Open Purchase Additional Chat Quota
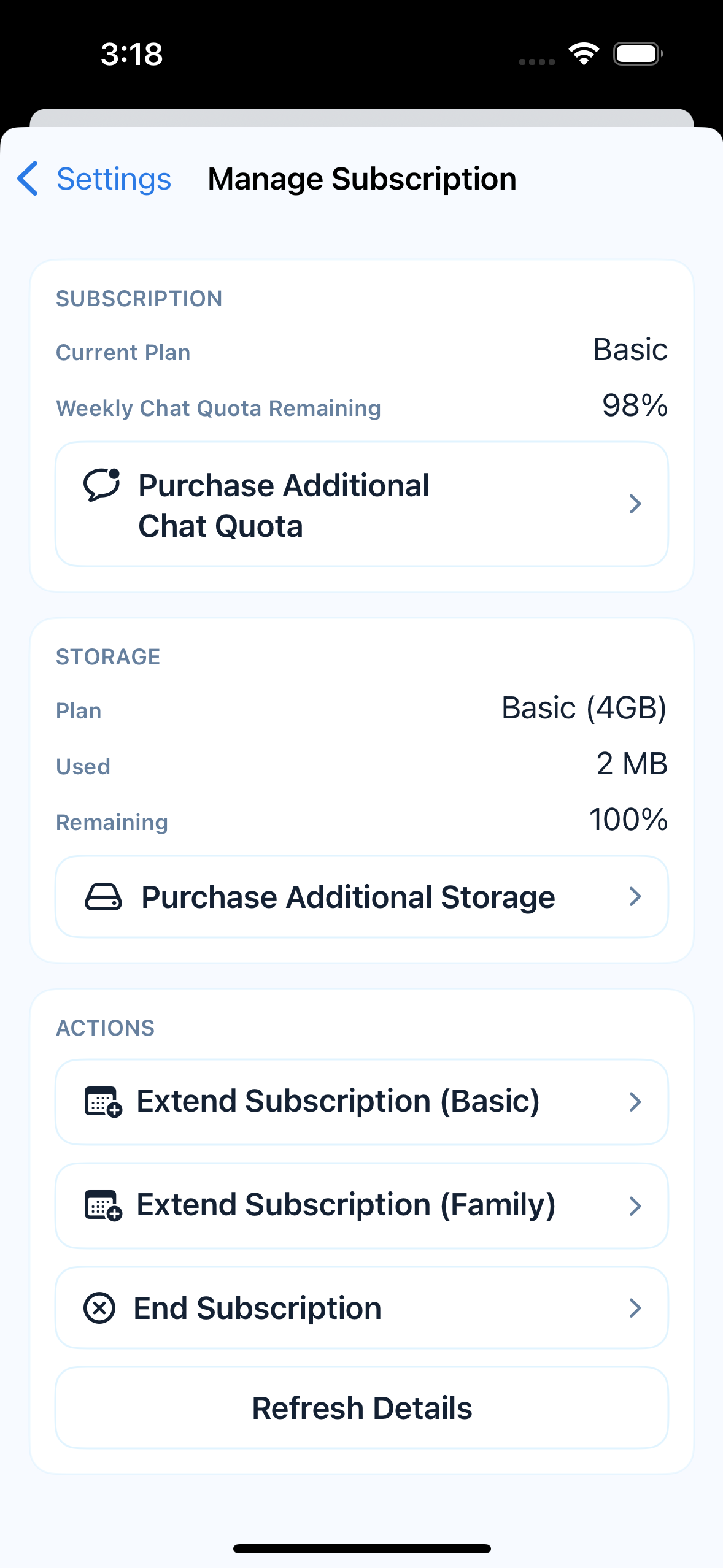This screenshot has width=723, height=1568. point(361,504)
